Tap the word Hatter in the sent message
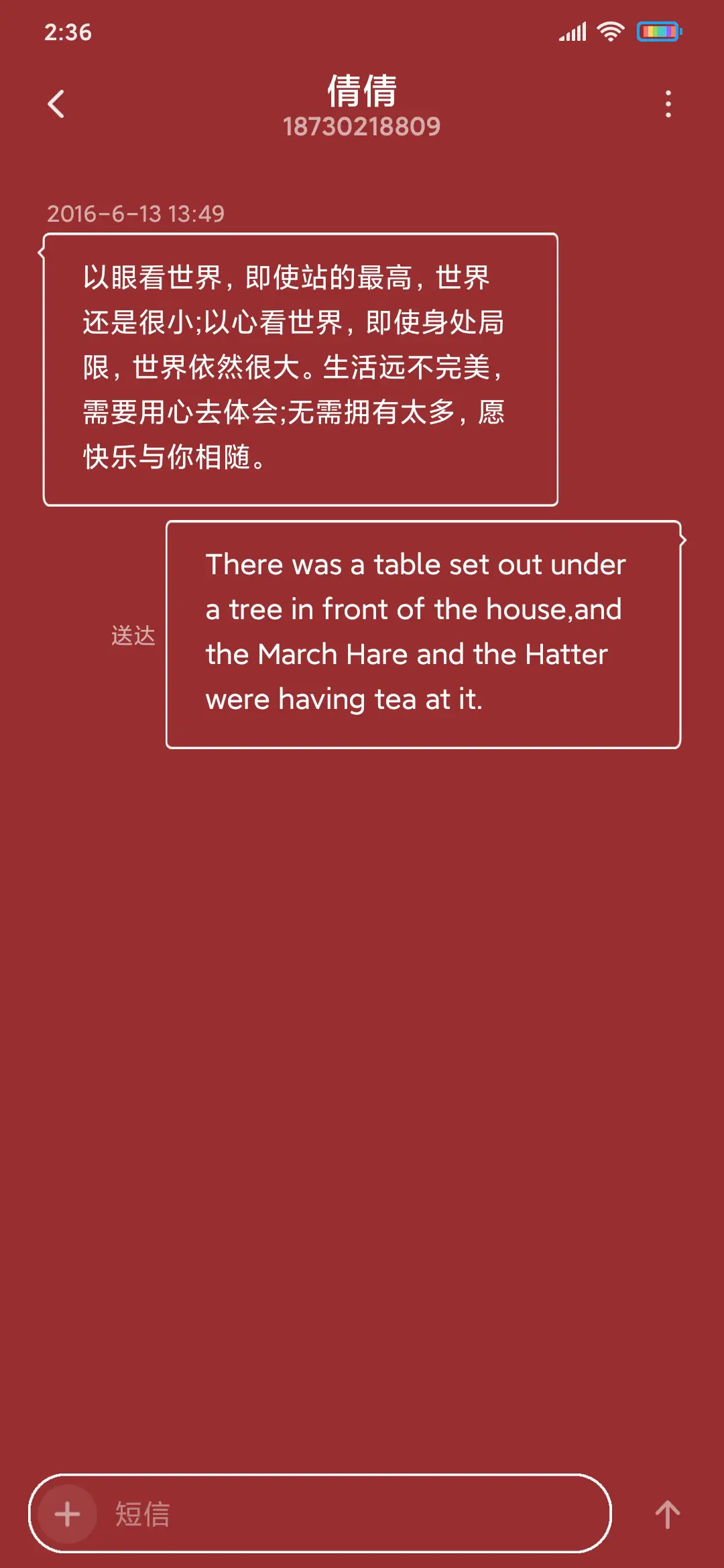724x1568 pixels. [x=567, y=653]
